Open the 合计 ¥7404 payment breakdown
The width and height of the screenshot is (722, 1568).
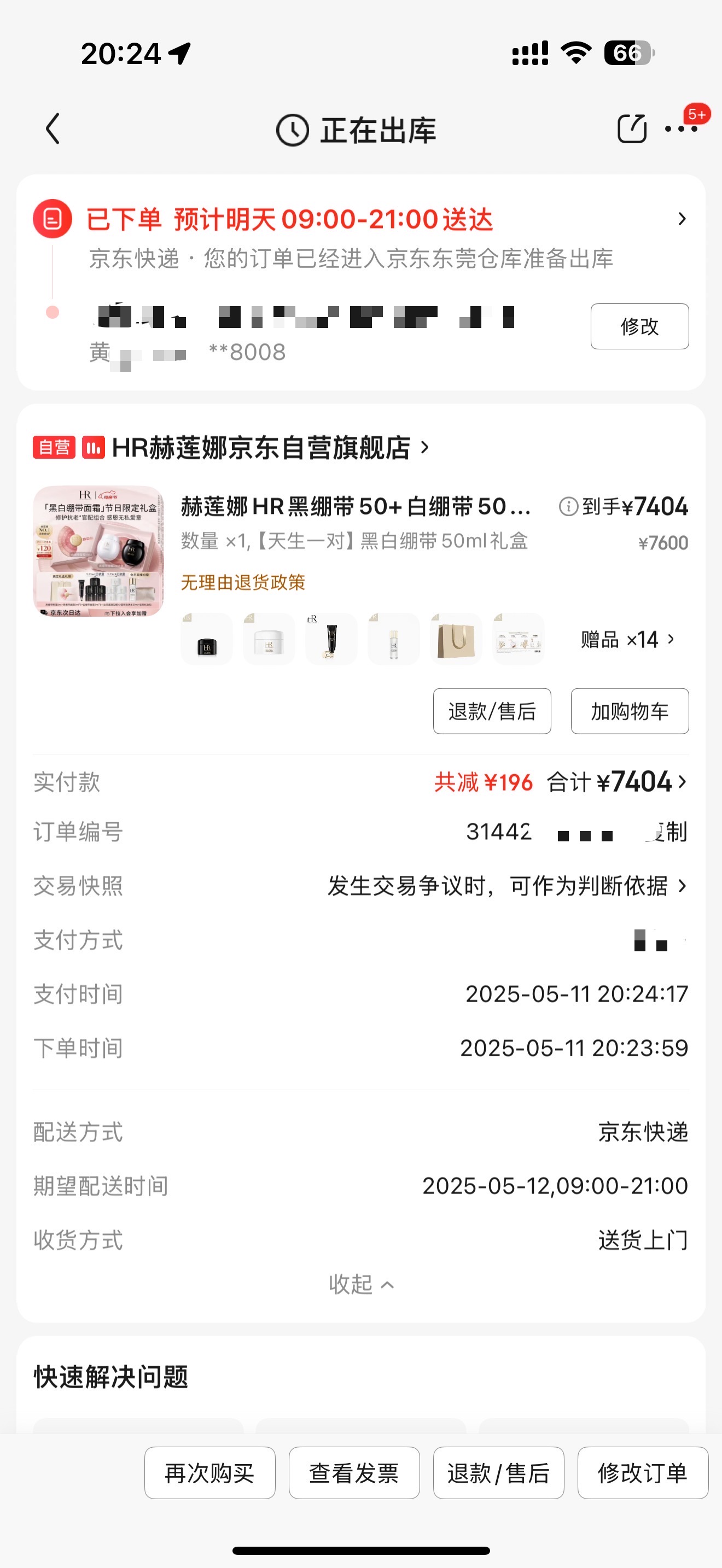coord(616,782)
